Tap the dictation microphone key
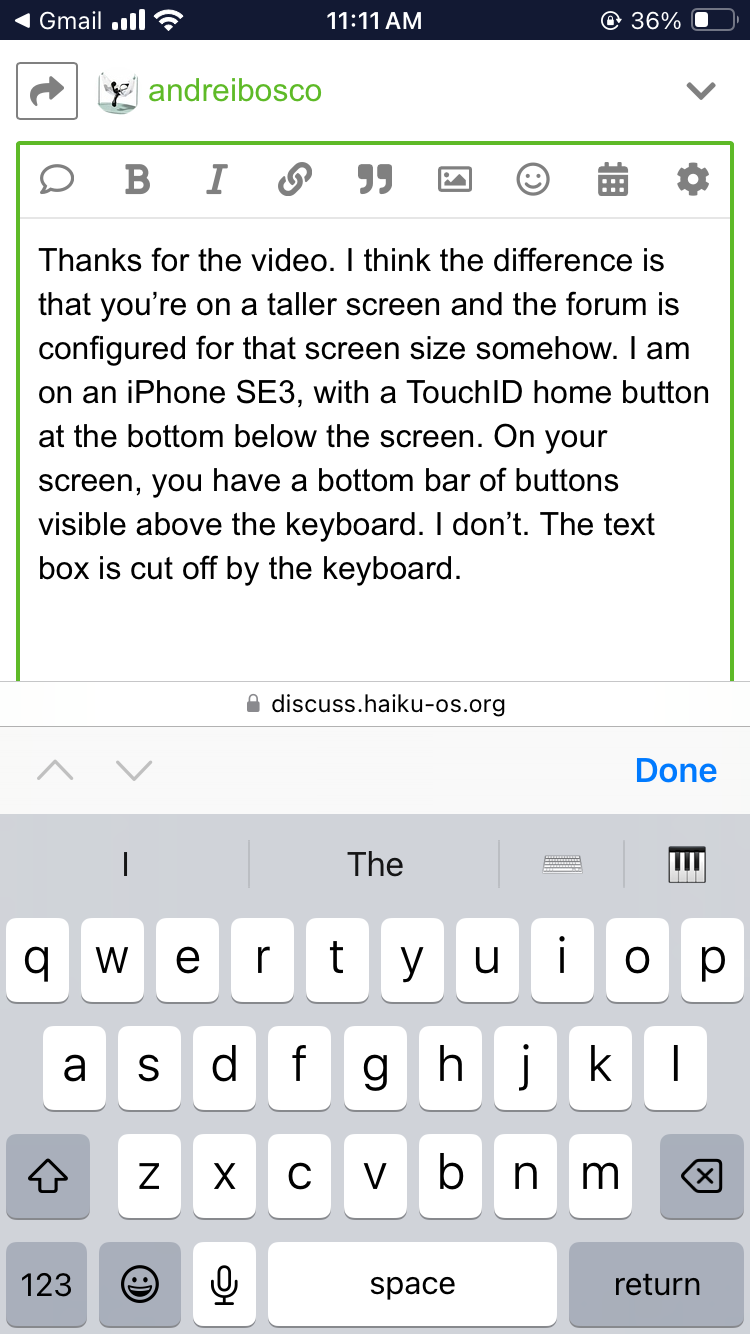This screenshot has height=1334, width=750. coord(225,1284)
